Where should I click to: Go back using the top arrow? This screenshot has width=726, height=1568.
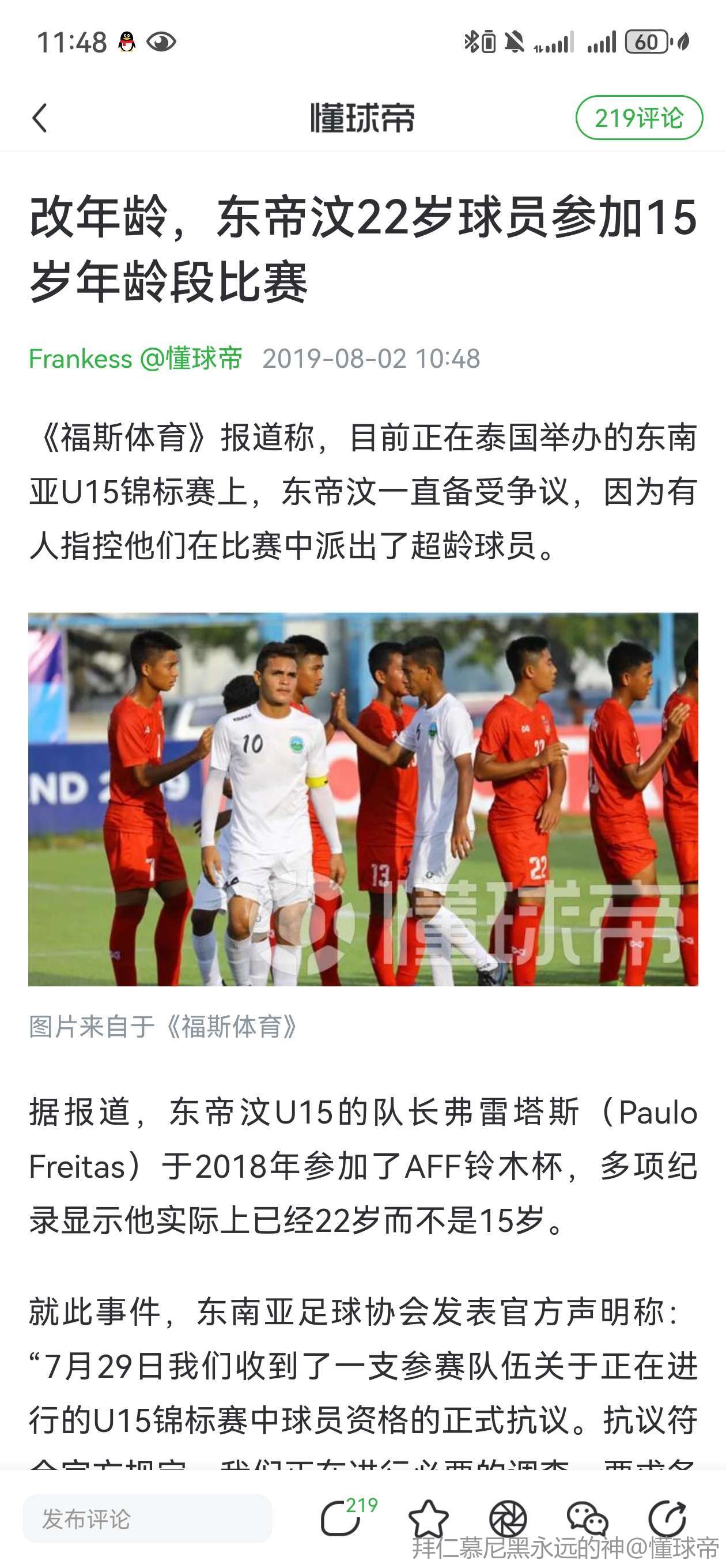pyautogui.click(x=40, y=118)
